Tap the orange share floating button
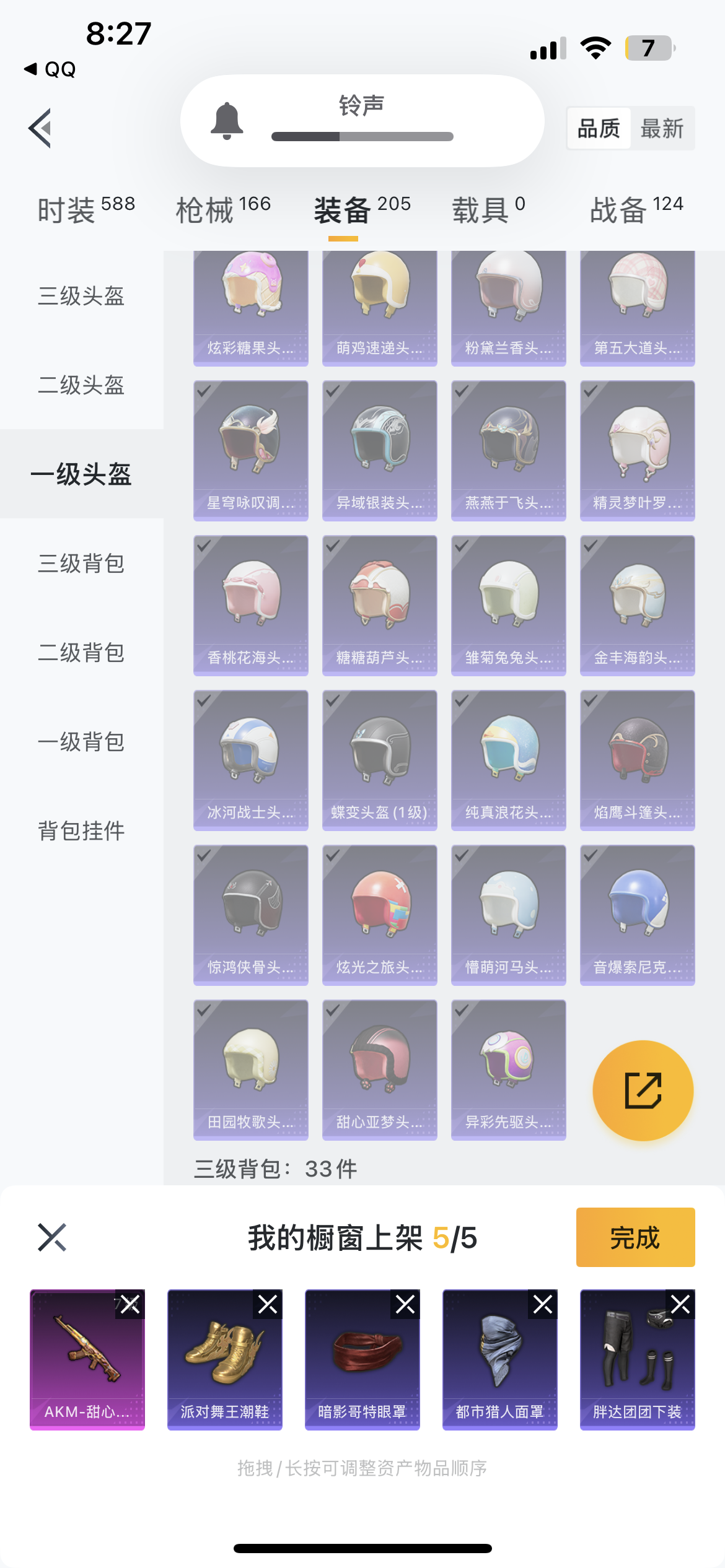 [643, 1091]
